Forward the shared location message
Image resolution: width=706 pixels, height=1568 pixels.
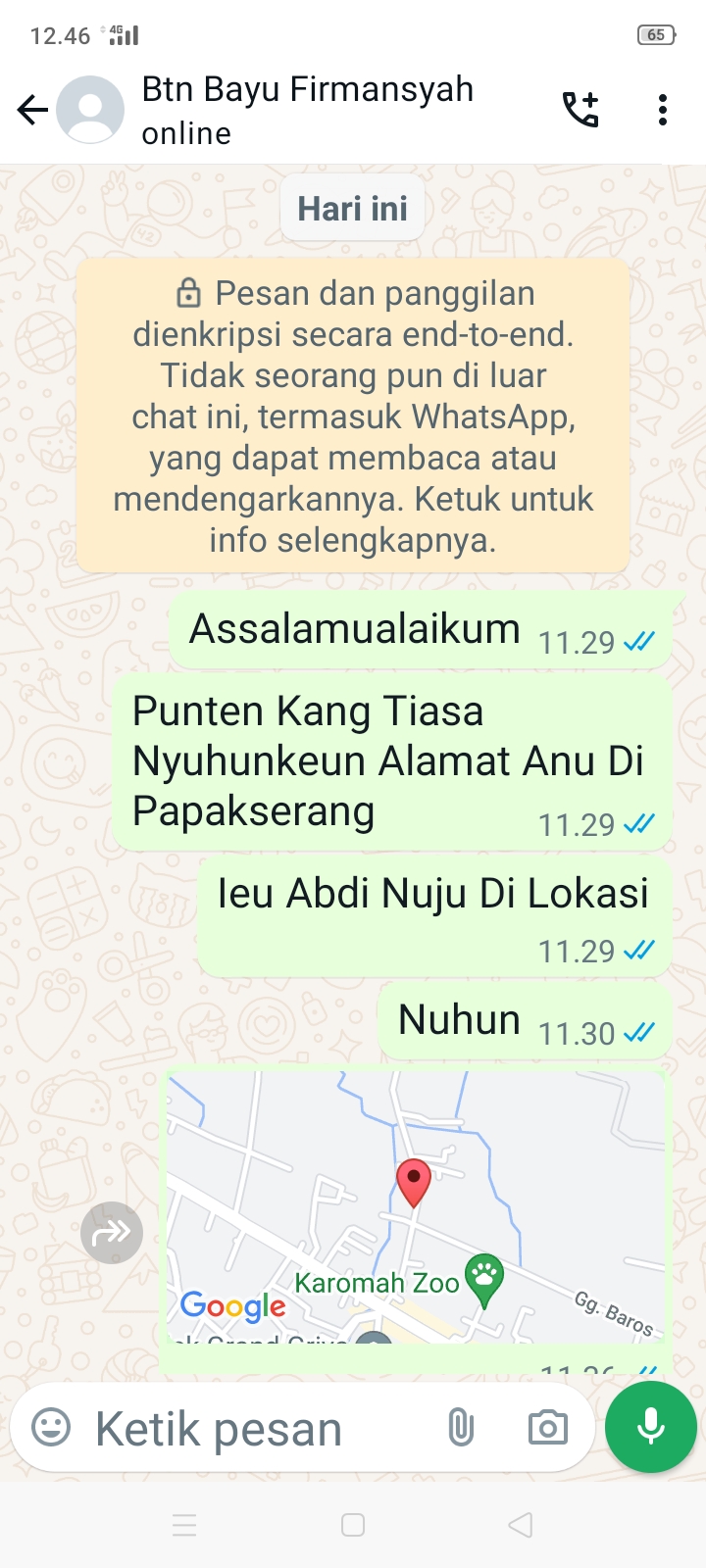pyautogui.click(x=112, y=1232)
